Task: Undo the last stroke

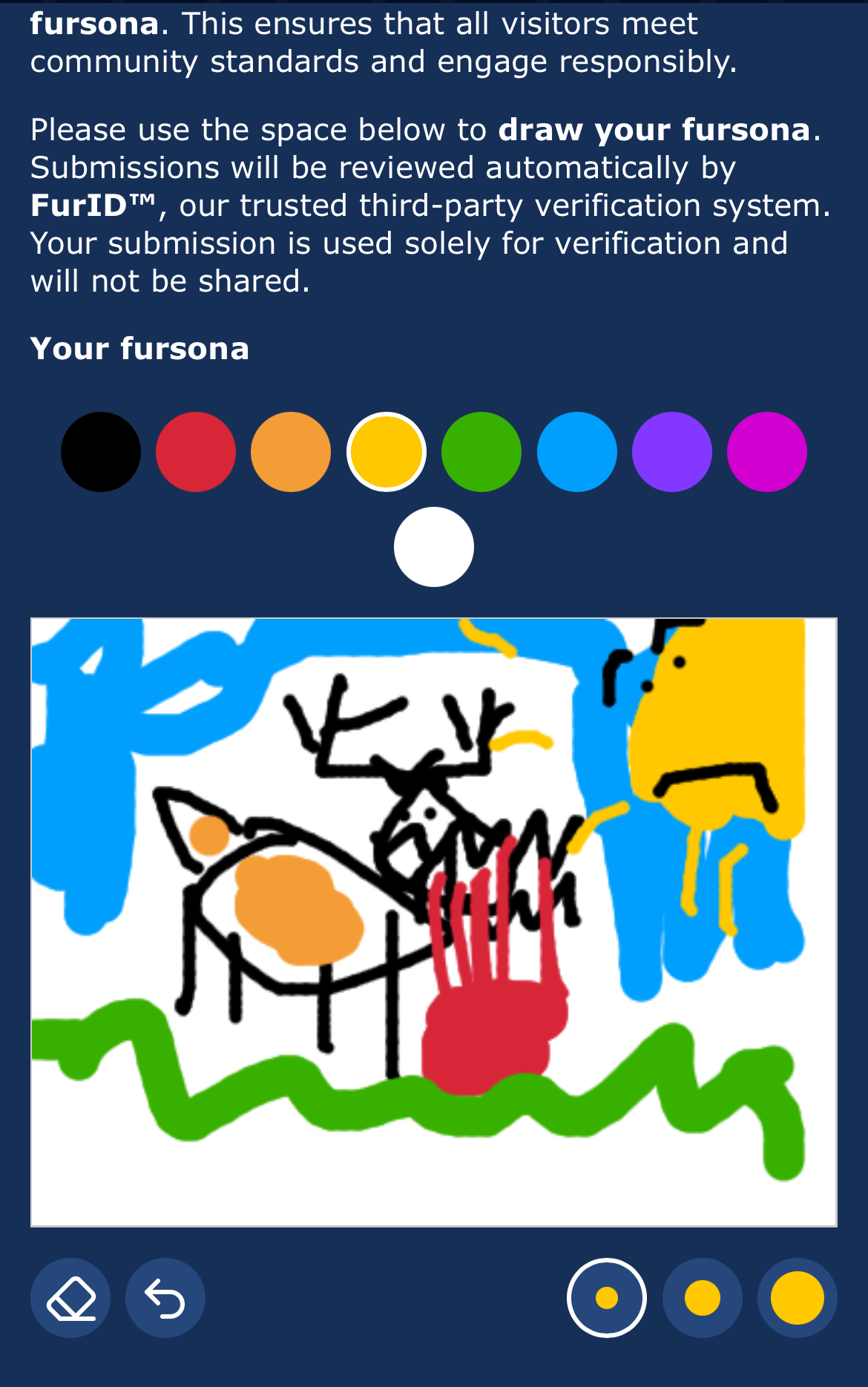Action: [x=165, y=1298]
